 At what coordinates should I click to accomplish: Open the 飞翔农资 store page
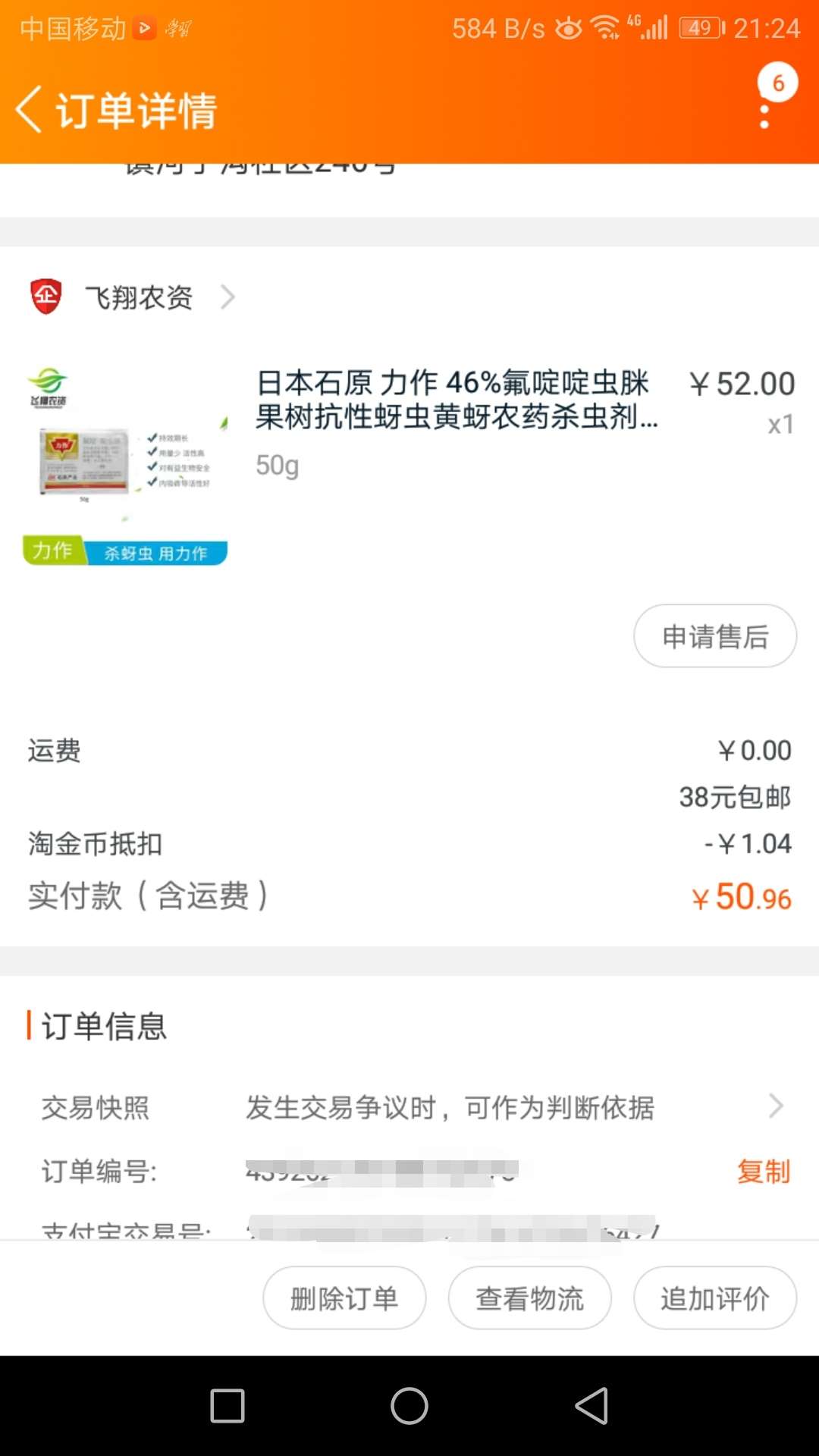tap(139, 297)
